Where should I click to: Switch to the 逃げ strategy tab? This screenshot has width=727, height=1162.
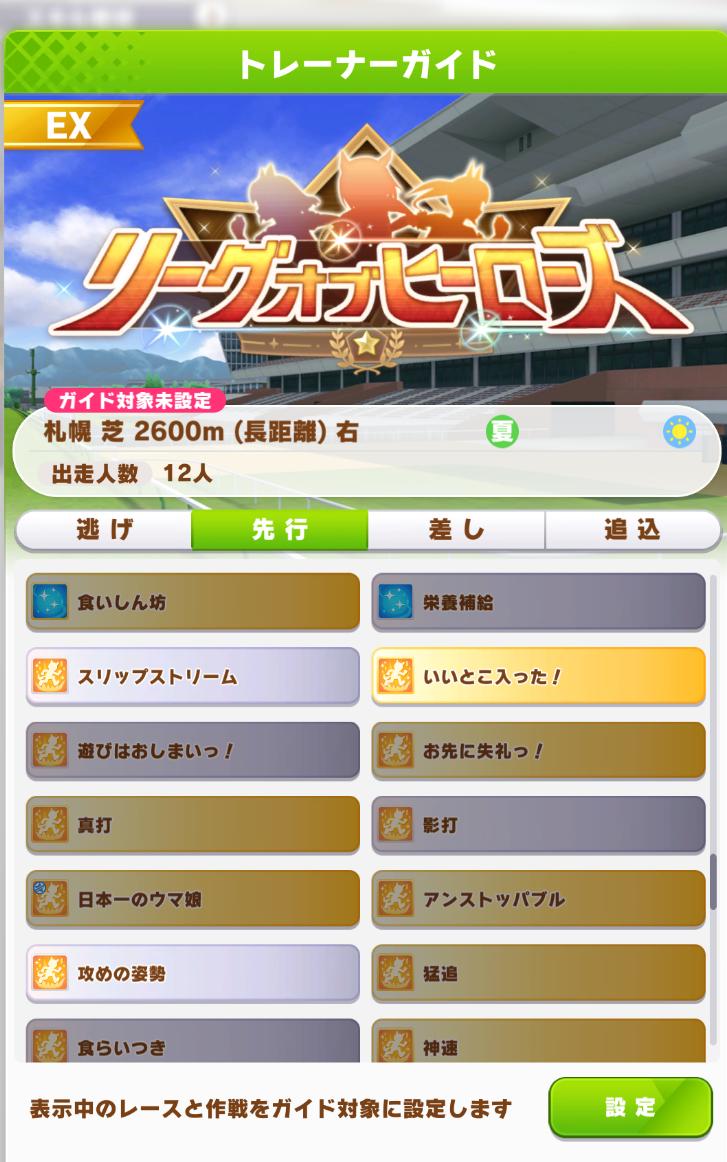click(104, 530)
